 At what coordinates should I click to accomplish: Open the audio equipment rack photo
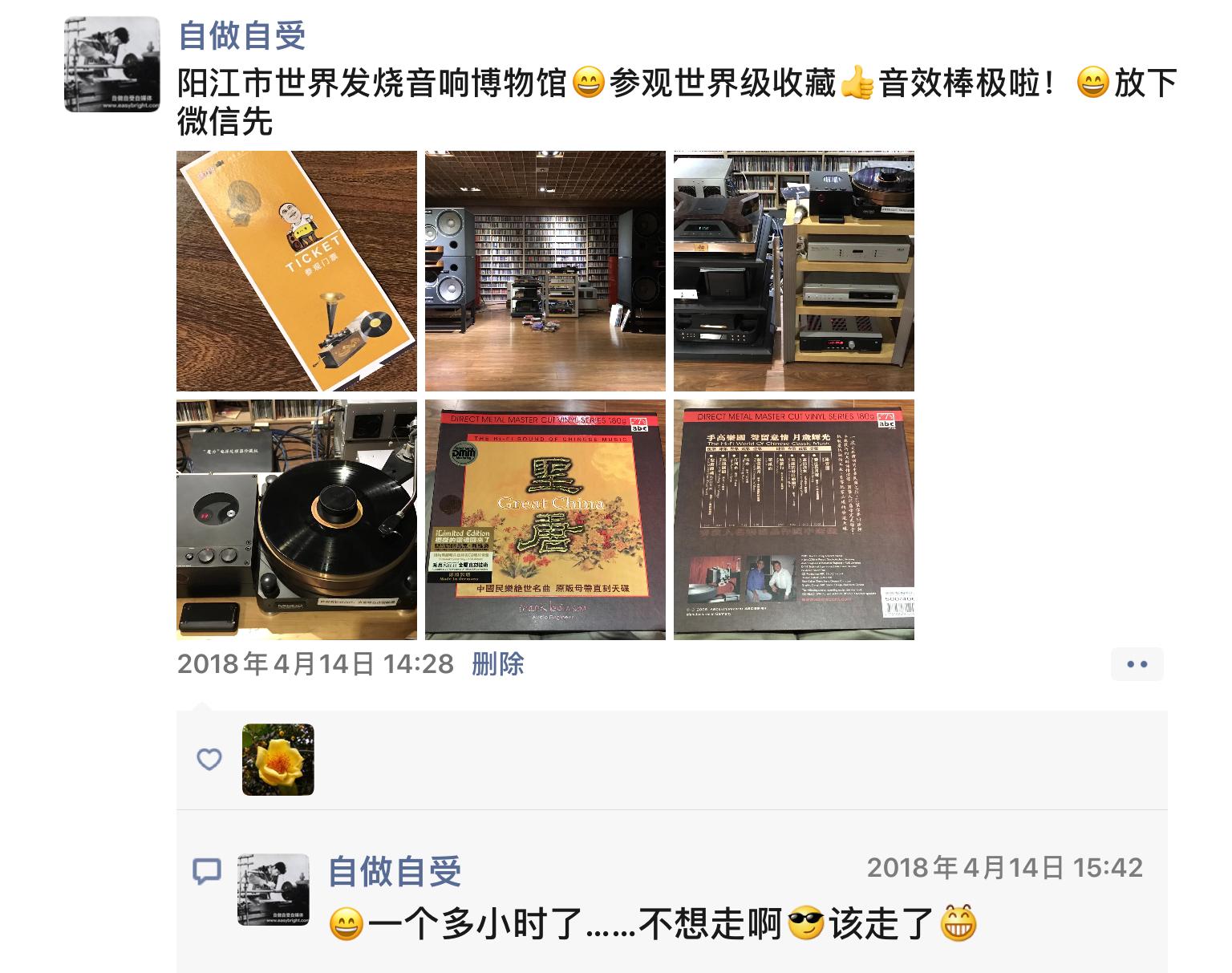pos(793,270)
